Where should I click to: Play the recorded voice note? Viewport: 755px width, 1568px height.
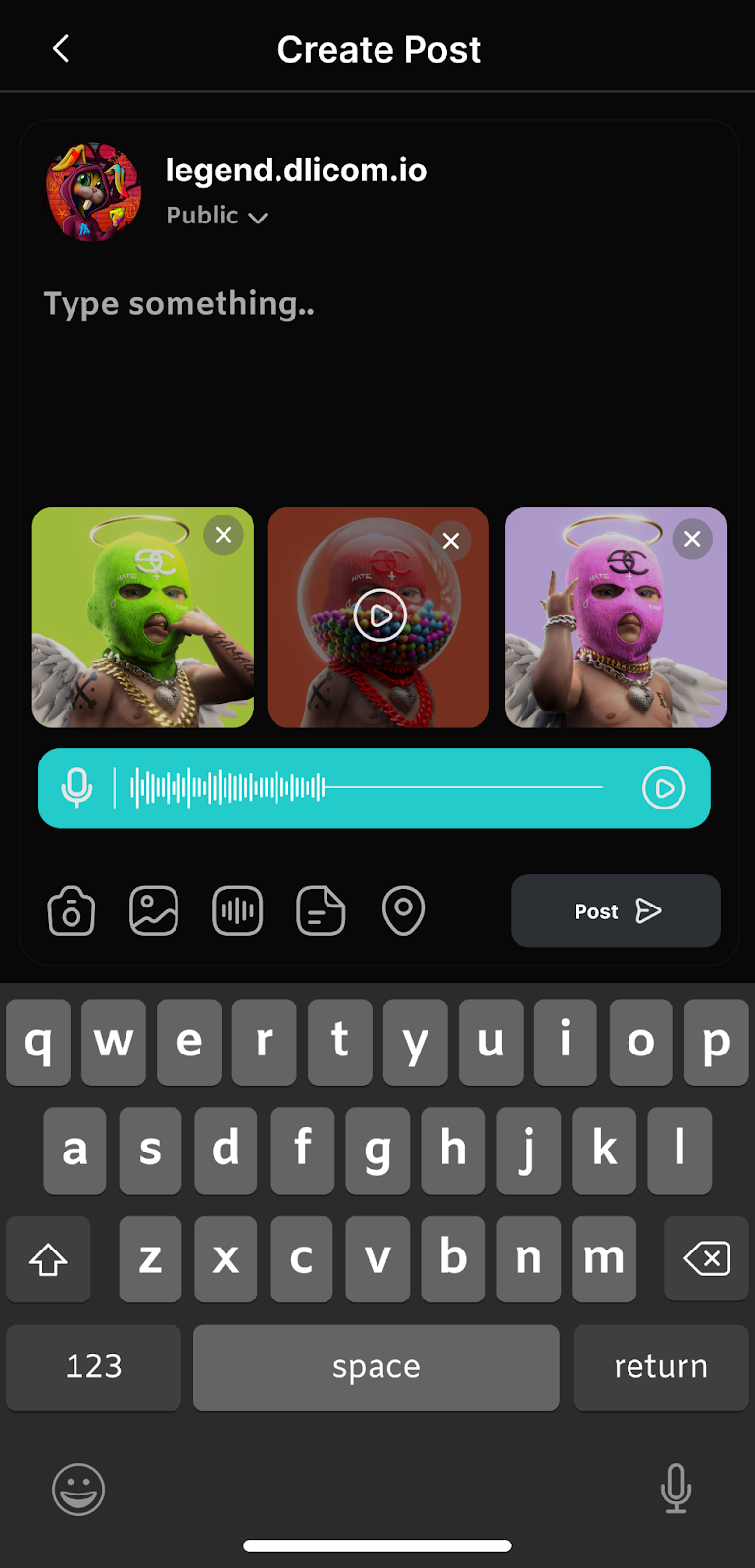(x=664, y=788)
